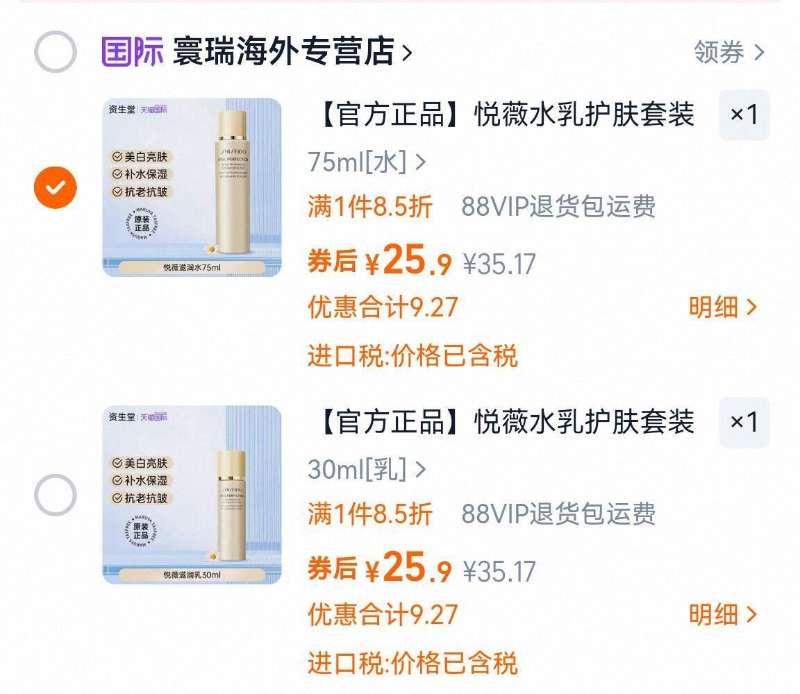Deselect the 75ml[水] item checkbox

(55, 187)
